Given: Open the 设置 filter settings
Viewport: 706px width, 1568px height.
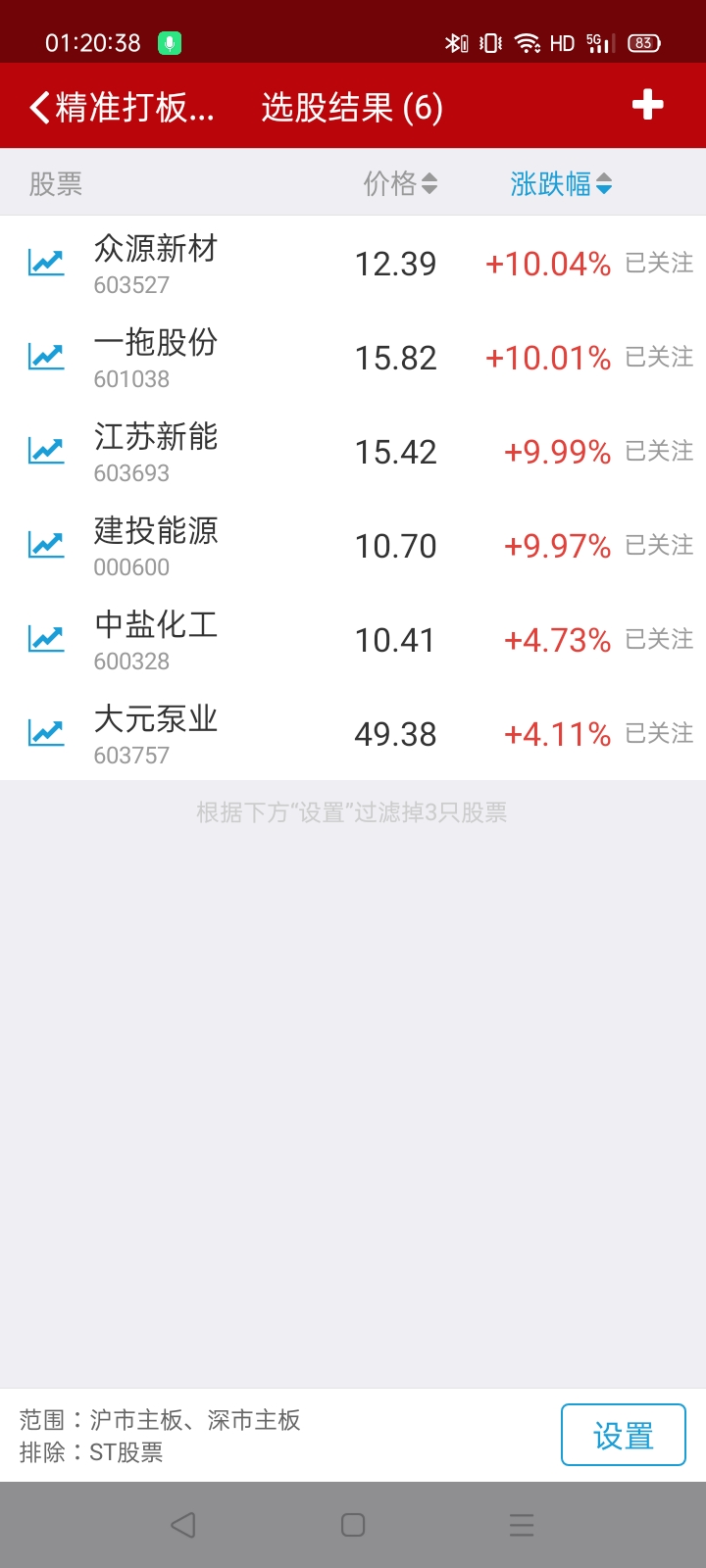Looking at the screenshot, I should [x=623, y=1436].
